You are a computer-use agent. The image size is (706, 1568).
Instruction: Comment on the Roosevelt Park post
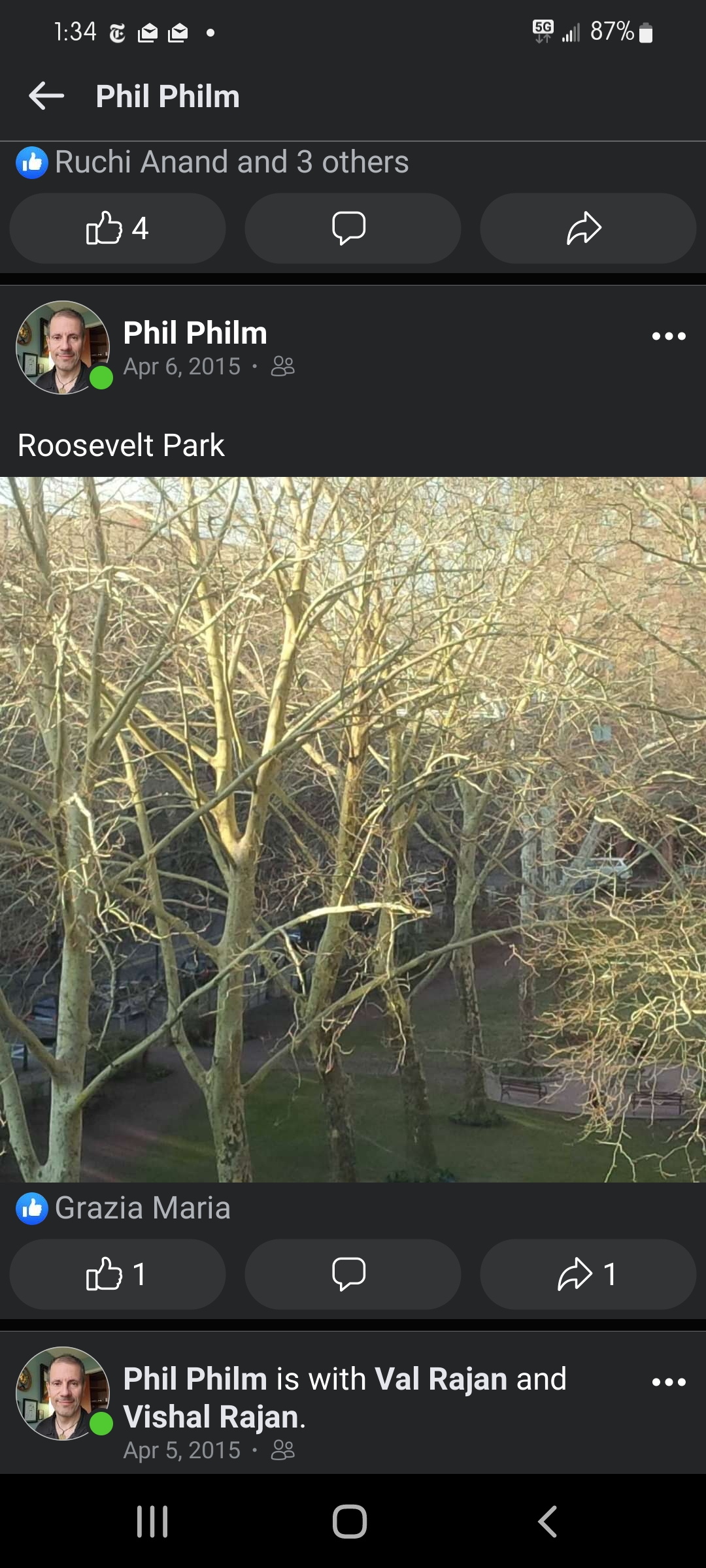[352, 1274]
